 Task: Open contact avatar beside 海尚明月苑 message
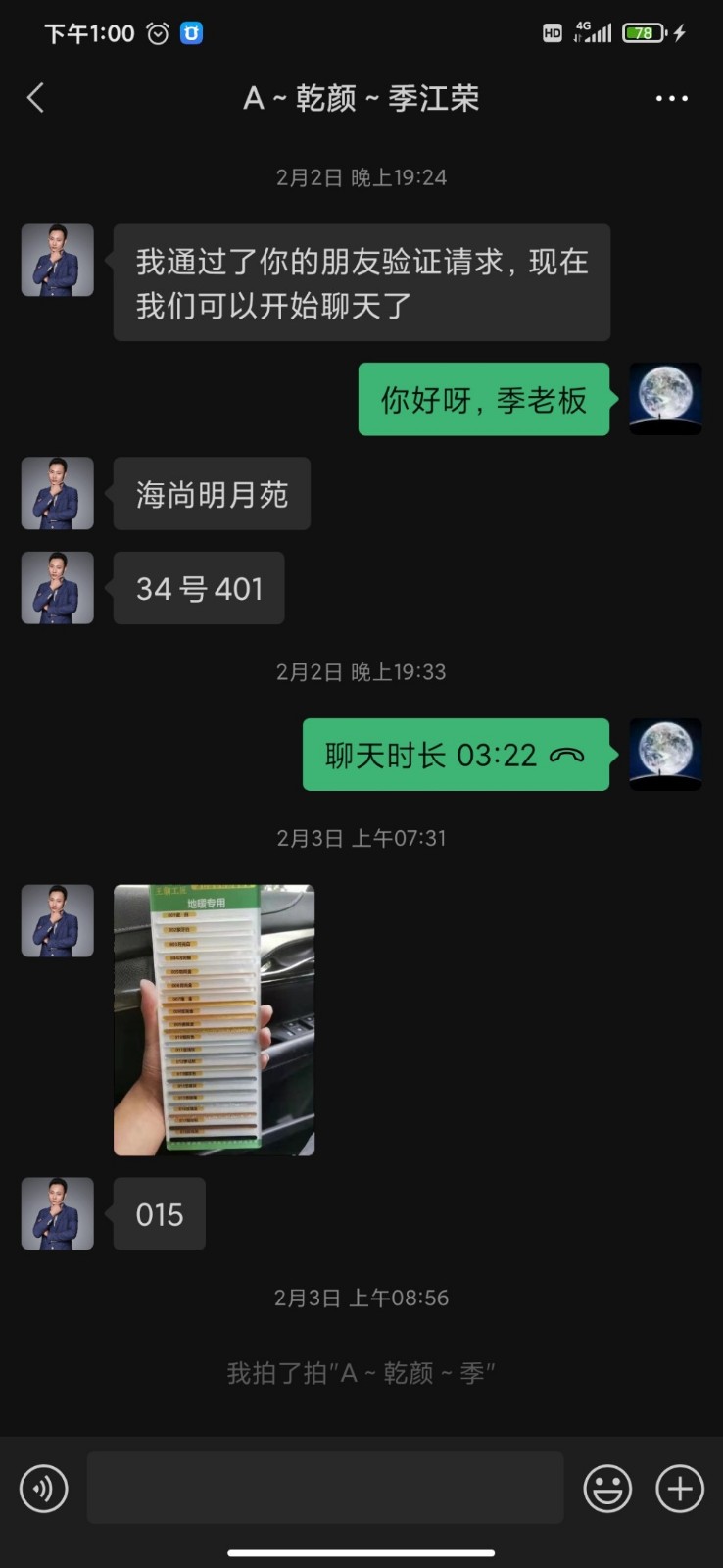coord(58,493)
